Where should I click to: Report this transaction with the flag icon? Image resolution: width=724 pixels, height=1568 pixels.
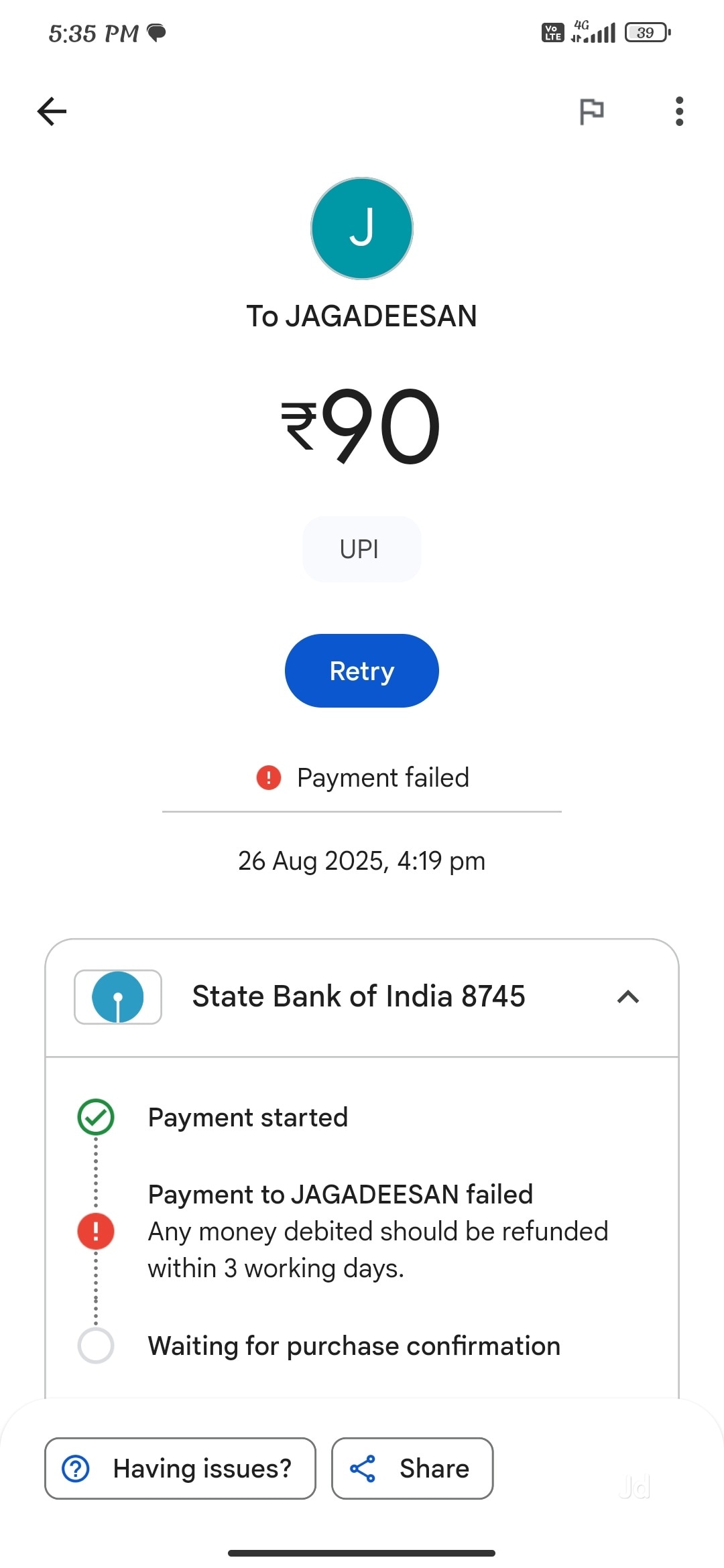pos(591,111)
